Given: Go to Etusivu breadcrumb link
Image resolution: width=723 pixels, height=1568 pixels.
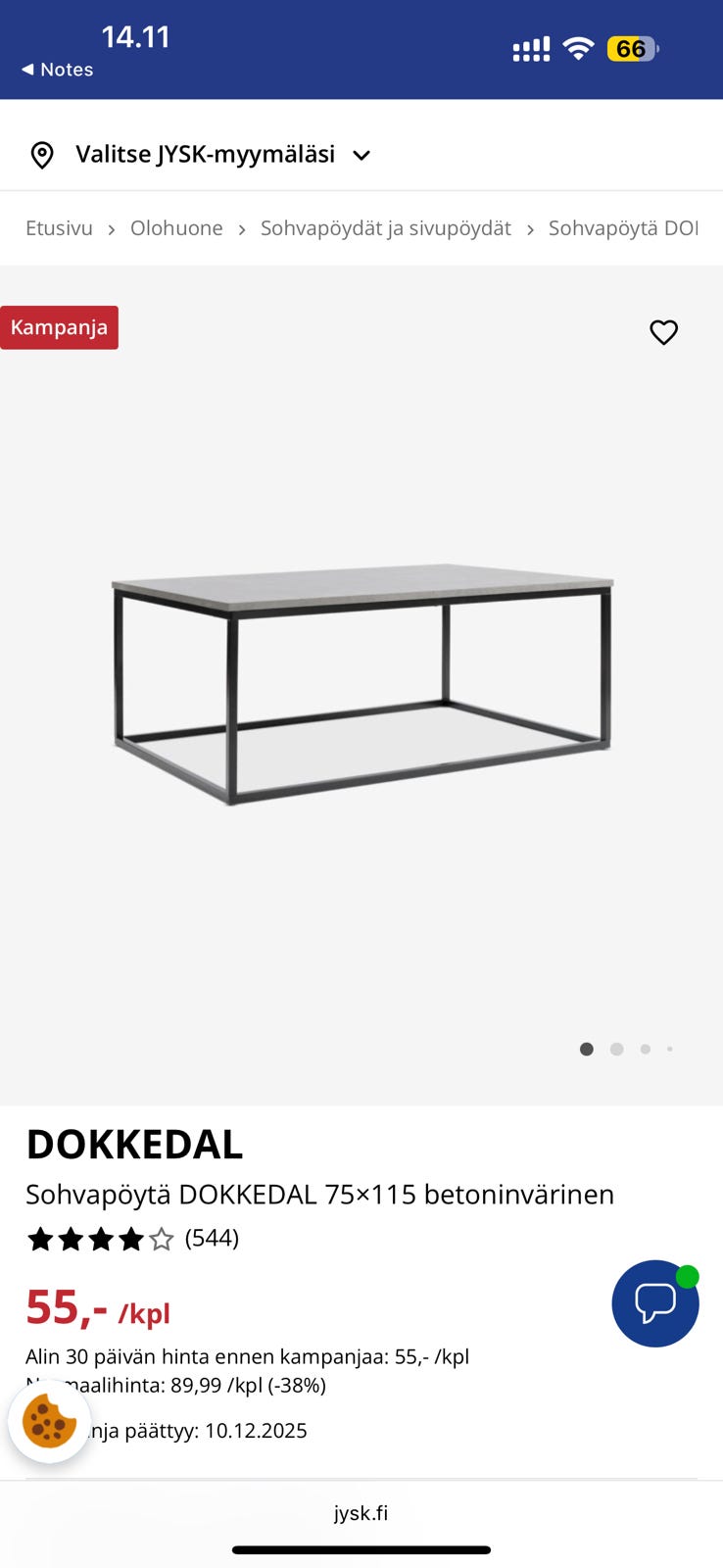Looking at the screenshot, I should click(59, 228).
